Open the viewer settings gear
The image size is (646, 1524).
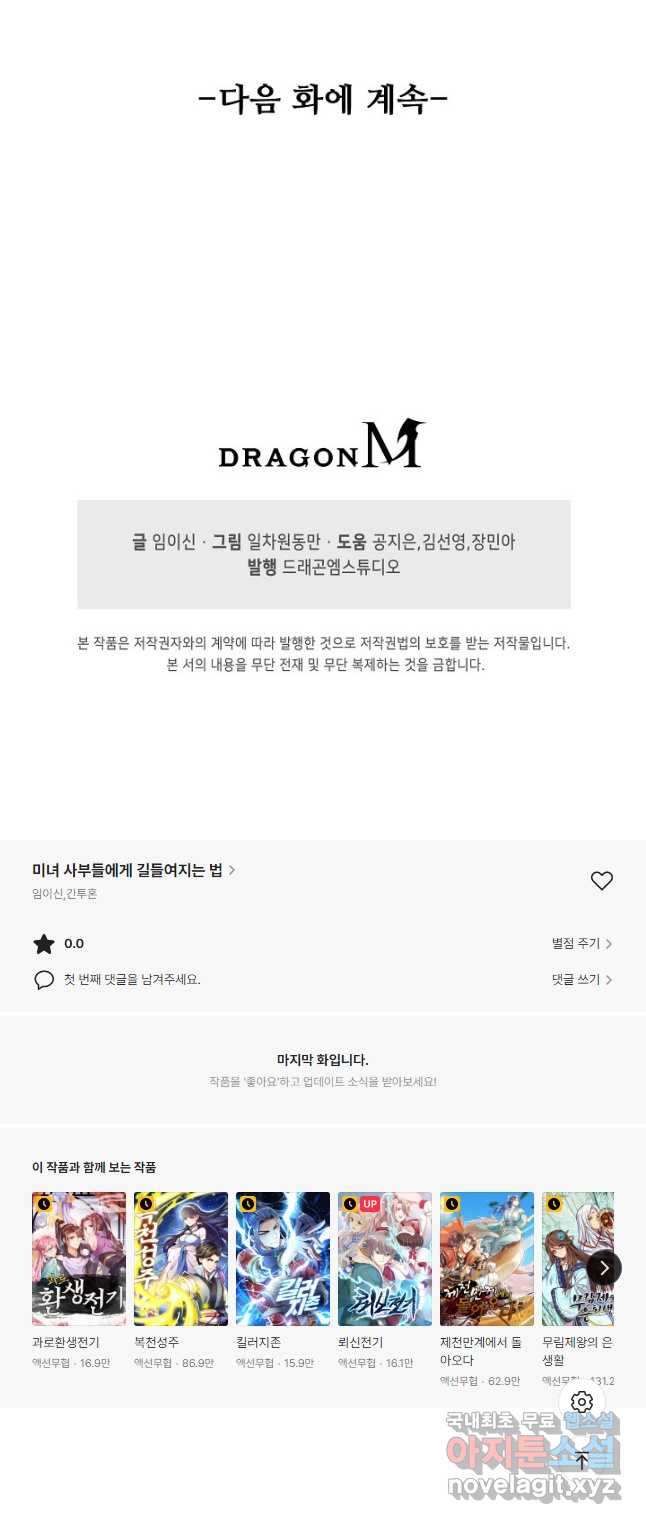click(x=582, y=1402)
